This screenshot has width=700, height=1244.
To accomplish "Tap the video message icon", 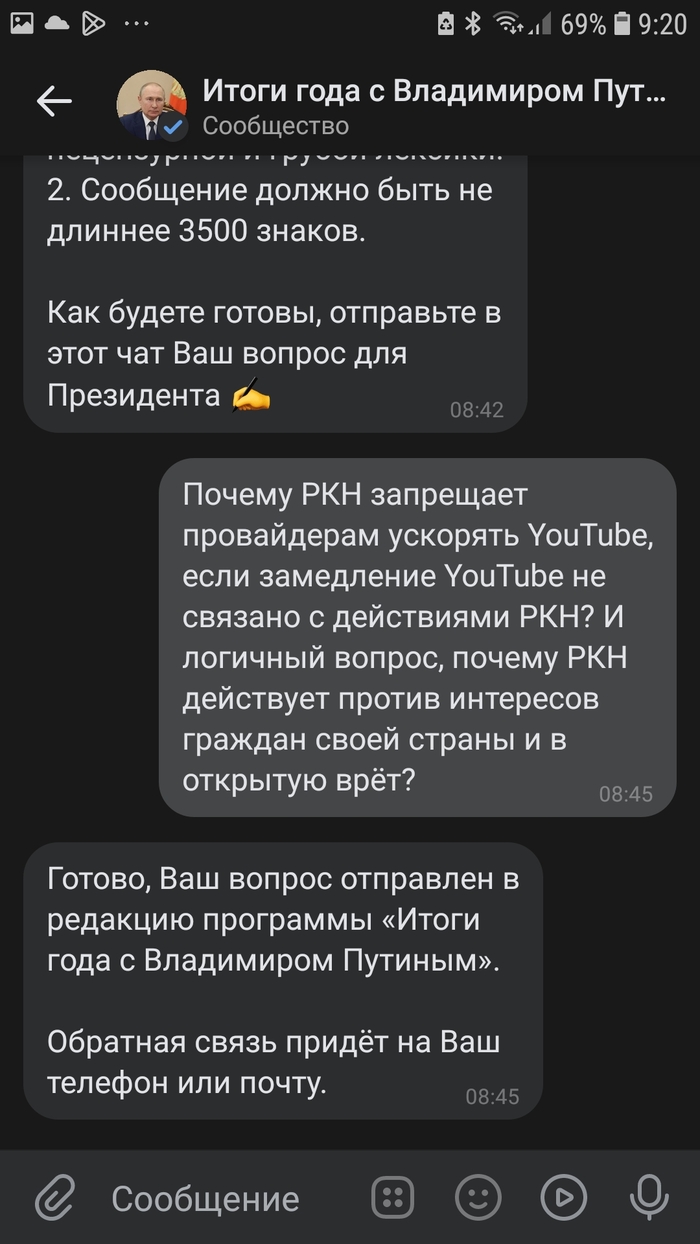I will click(x=563, y=1197).
